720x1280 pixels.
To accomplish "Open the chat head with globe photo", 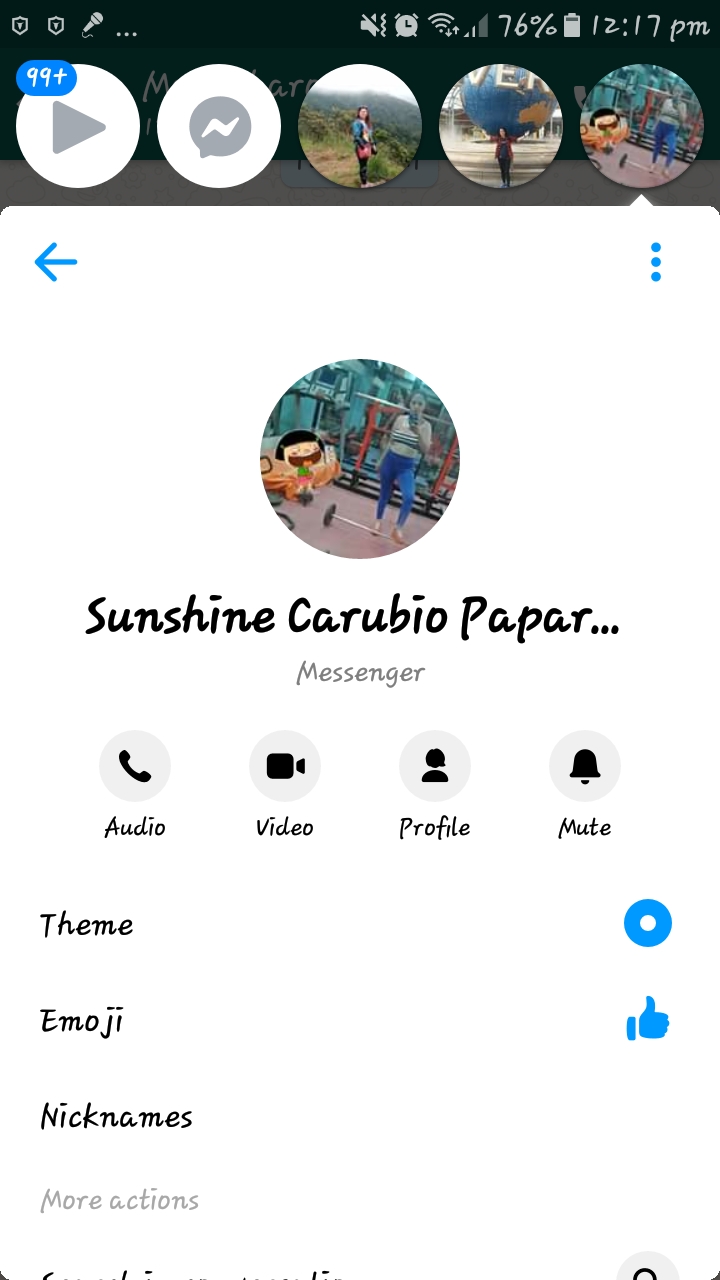I will (501, 127).
